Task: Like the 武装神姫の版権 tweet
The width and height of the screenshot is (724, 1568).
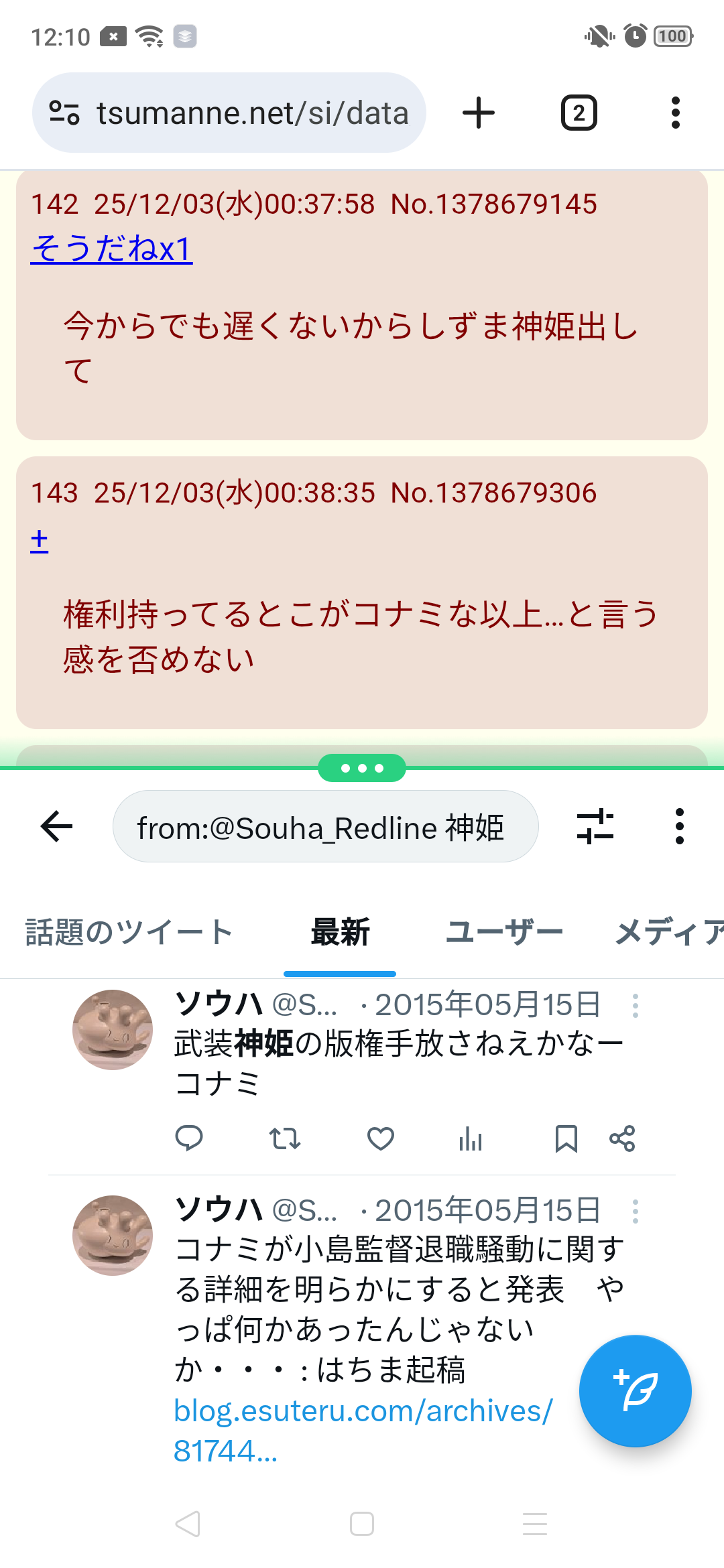Action: pyautogui.click(x=381, y=1138)
